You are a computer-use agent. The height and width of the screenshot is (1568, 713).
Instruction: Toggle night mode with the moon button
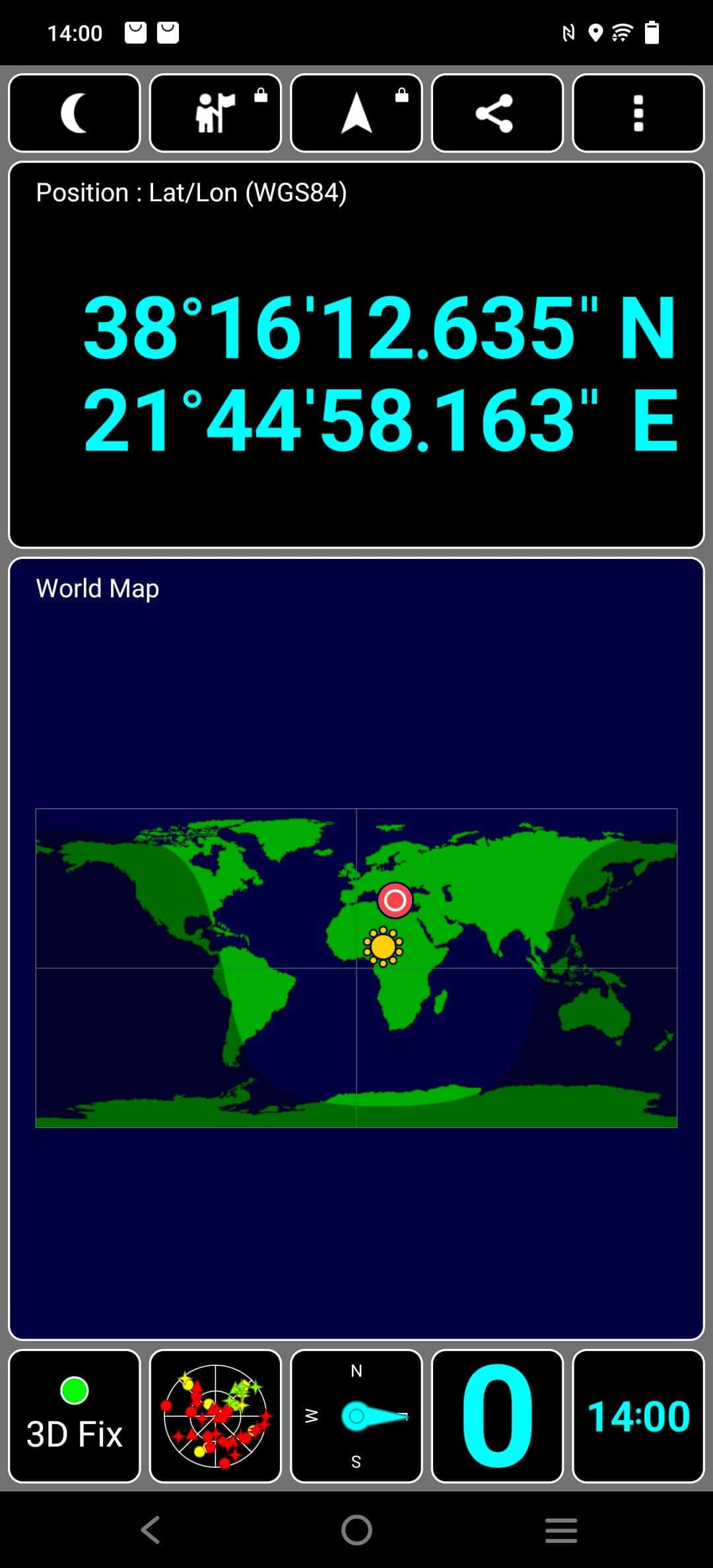click(75, 113)
